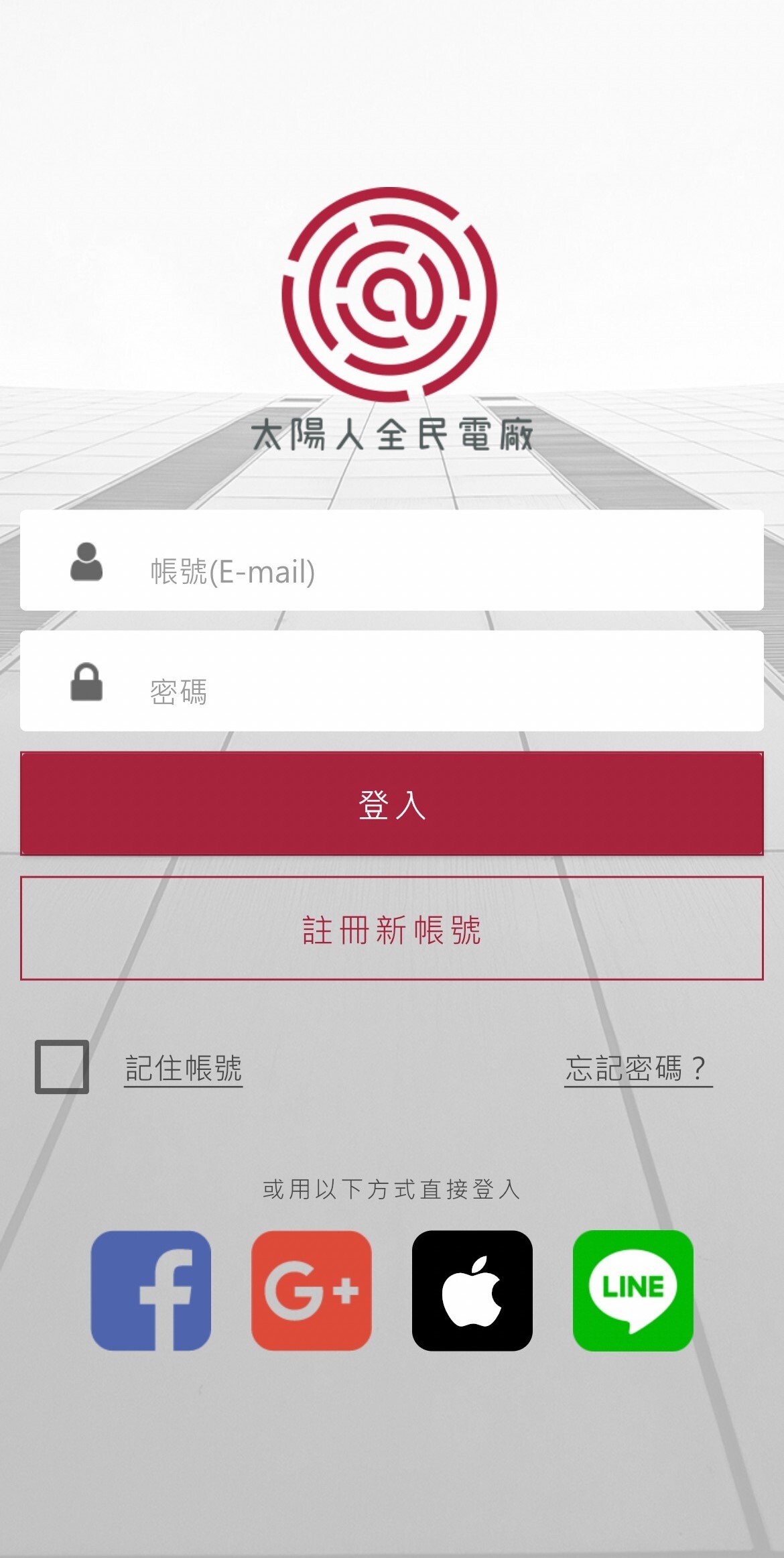784x1558 pixels.
Task: Sign in with Facebook
Action: (x=151, y=1290)
